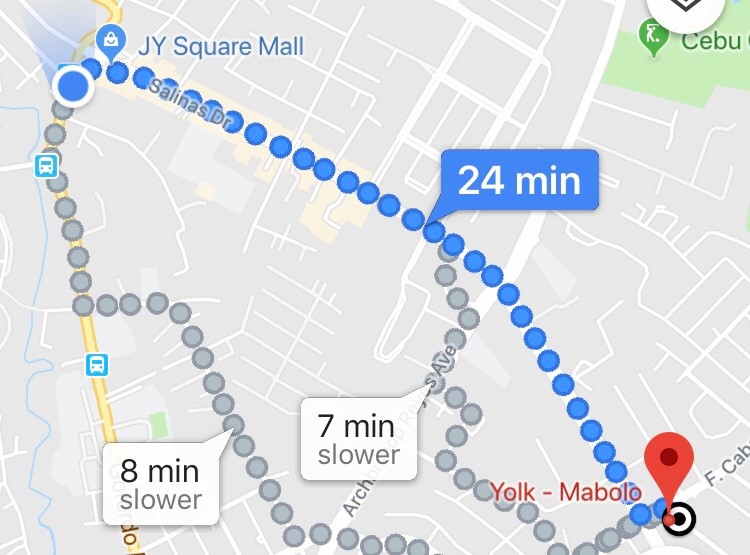Tap the bus stop icon near Salinas Dr

pos(46,165)
